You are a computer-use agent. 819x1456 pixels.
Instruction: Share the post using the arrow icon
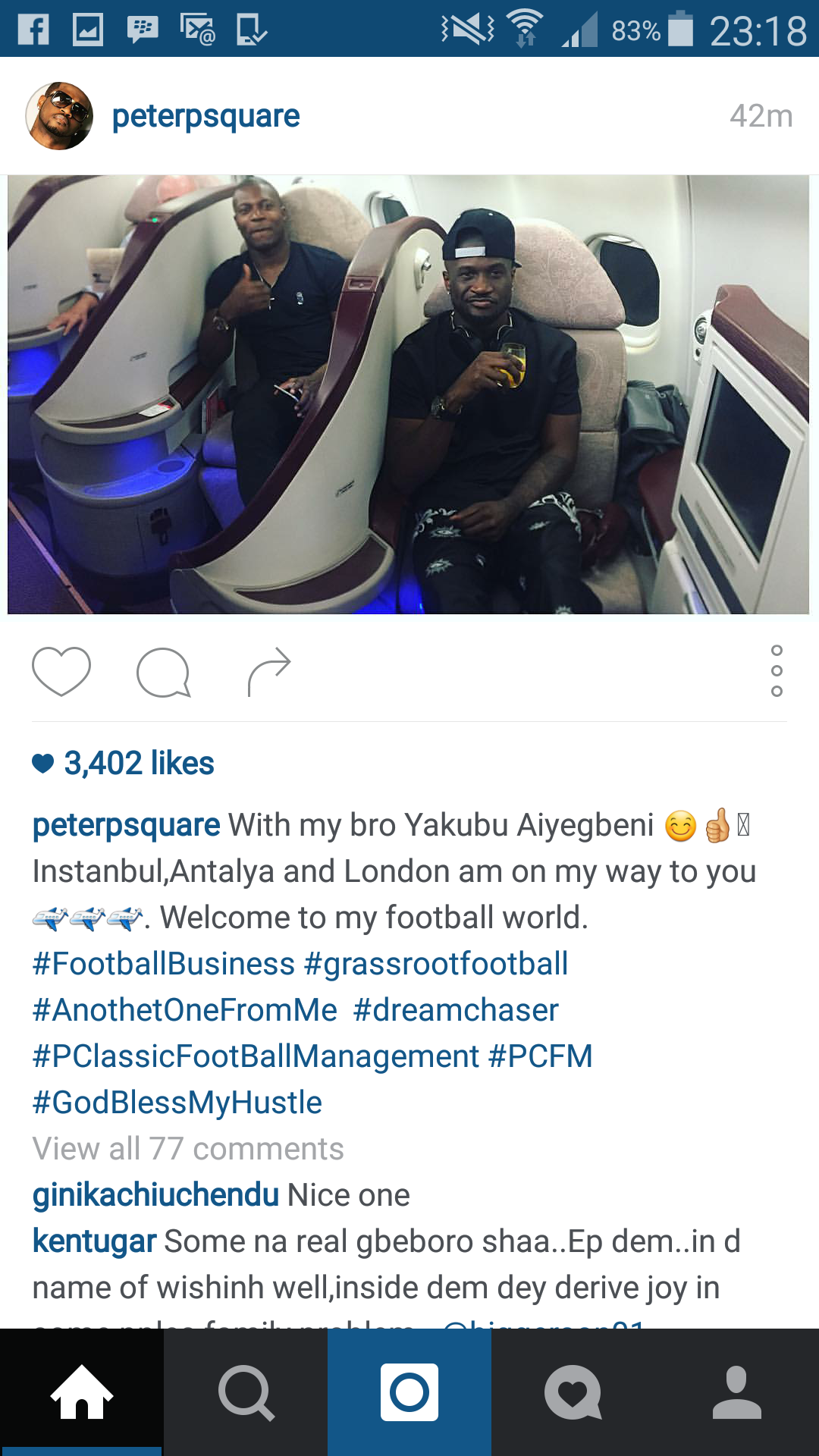coord(269,671)
